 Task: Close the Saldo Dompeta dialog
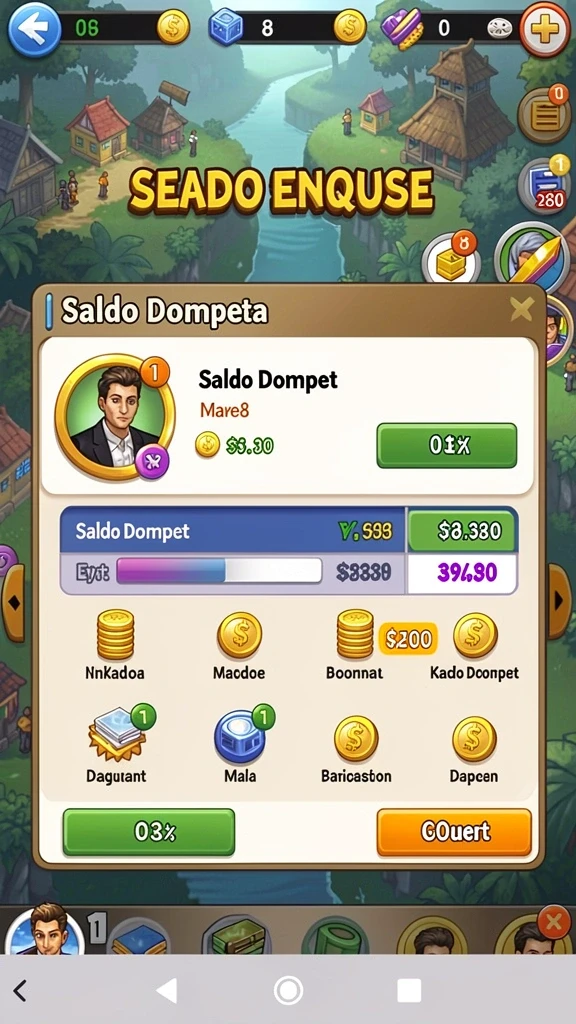(x=521, y=309)
